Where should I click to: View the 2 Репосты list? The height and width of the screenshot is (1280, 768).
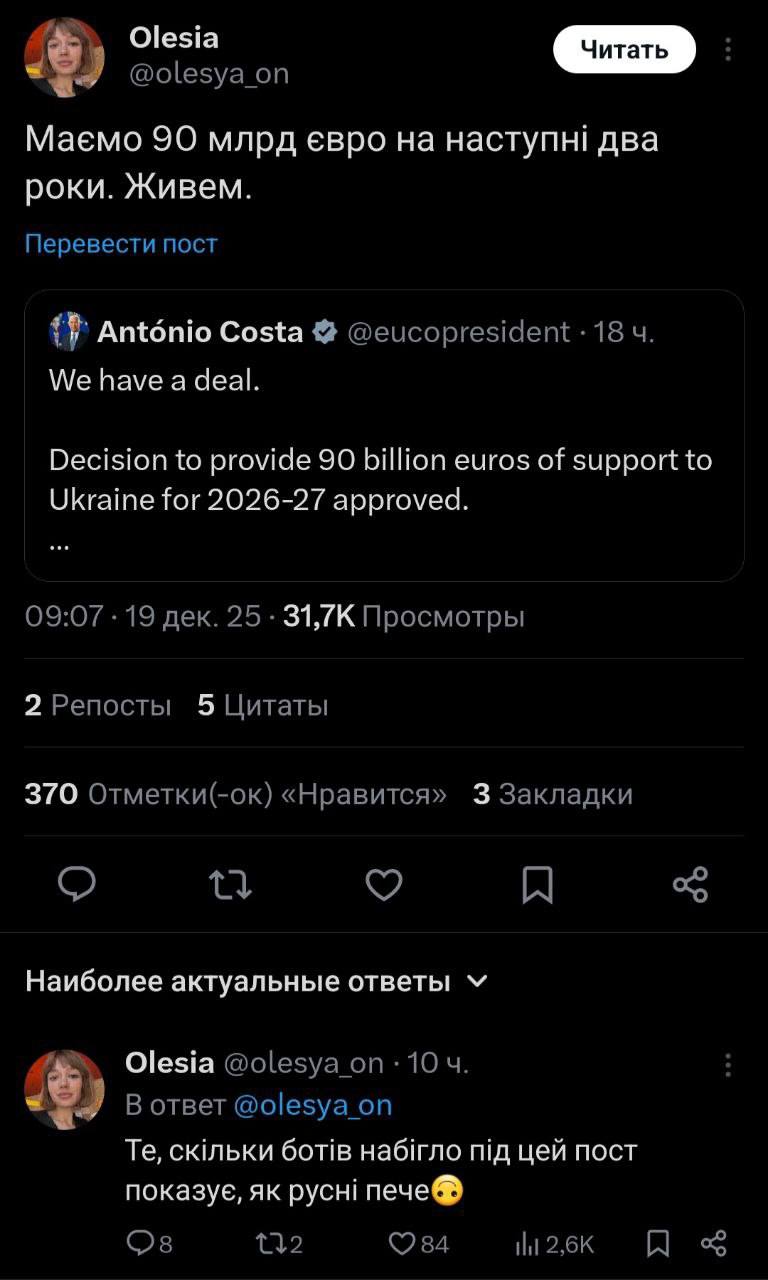[98, 705]
